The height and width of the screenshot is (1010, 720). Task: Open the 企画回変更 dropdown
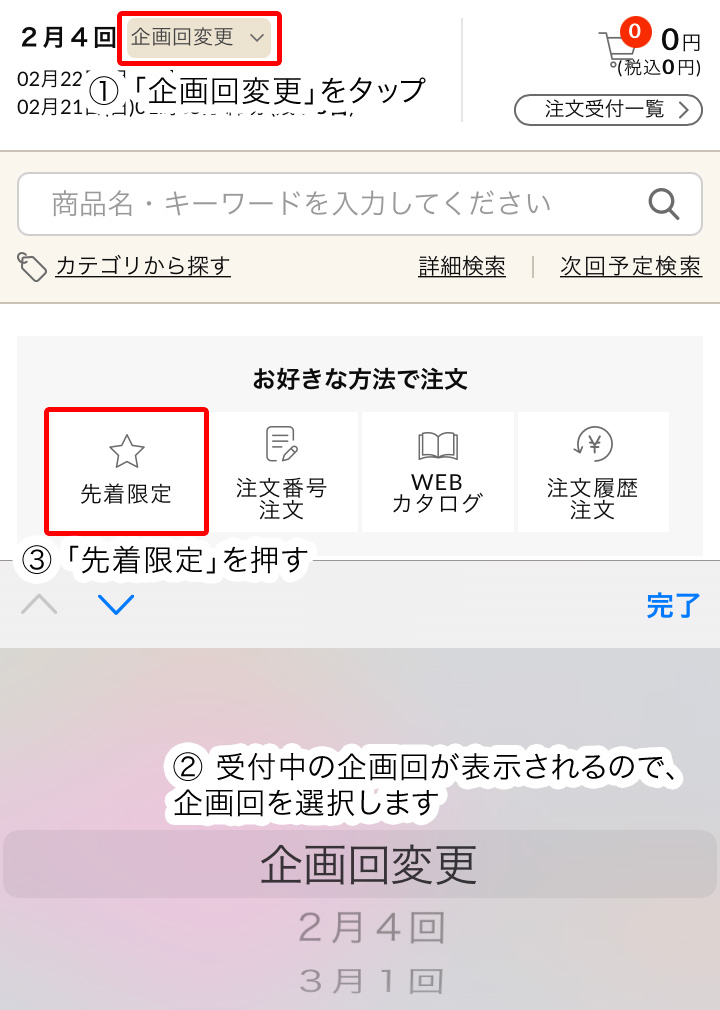pos(199,38)
